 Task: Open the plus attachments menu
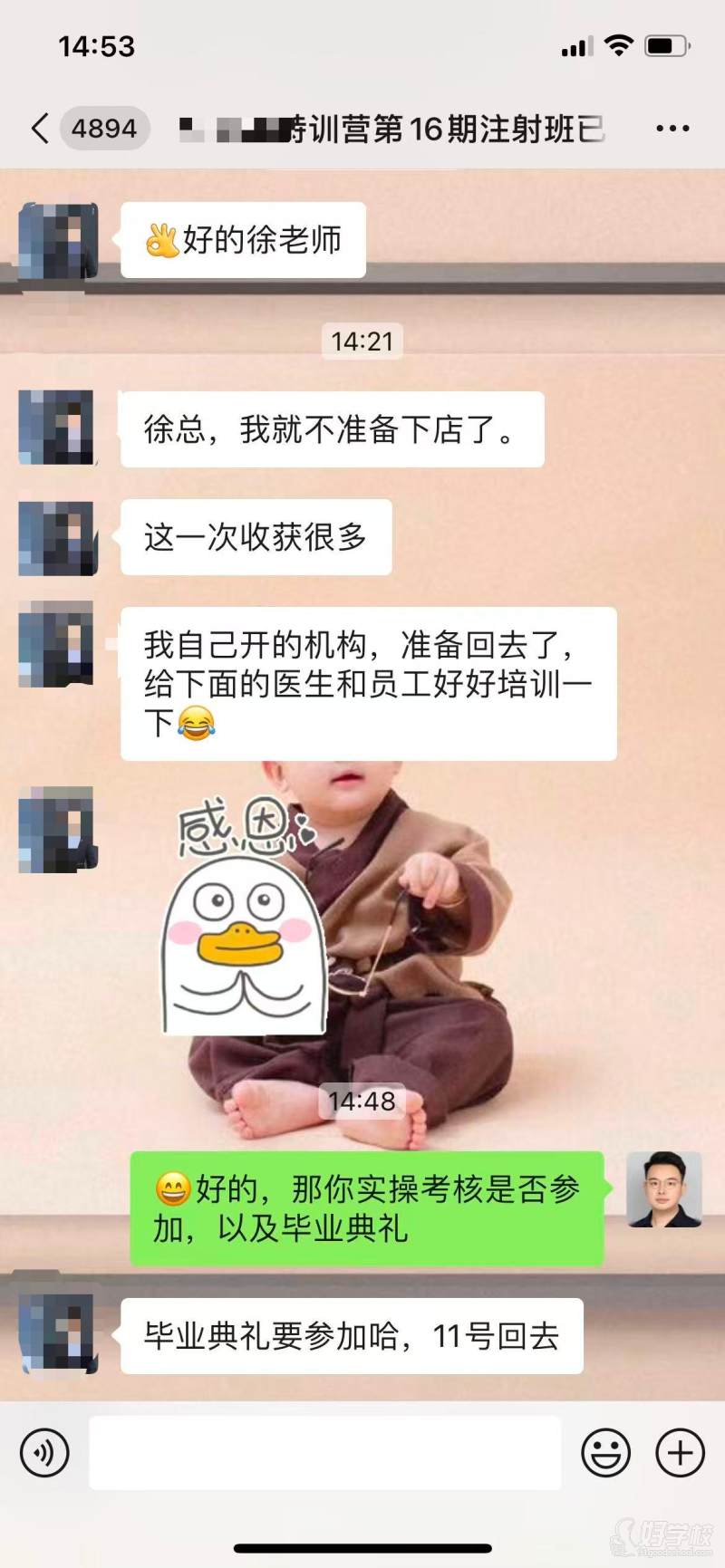680,1452
